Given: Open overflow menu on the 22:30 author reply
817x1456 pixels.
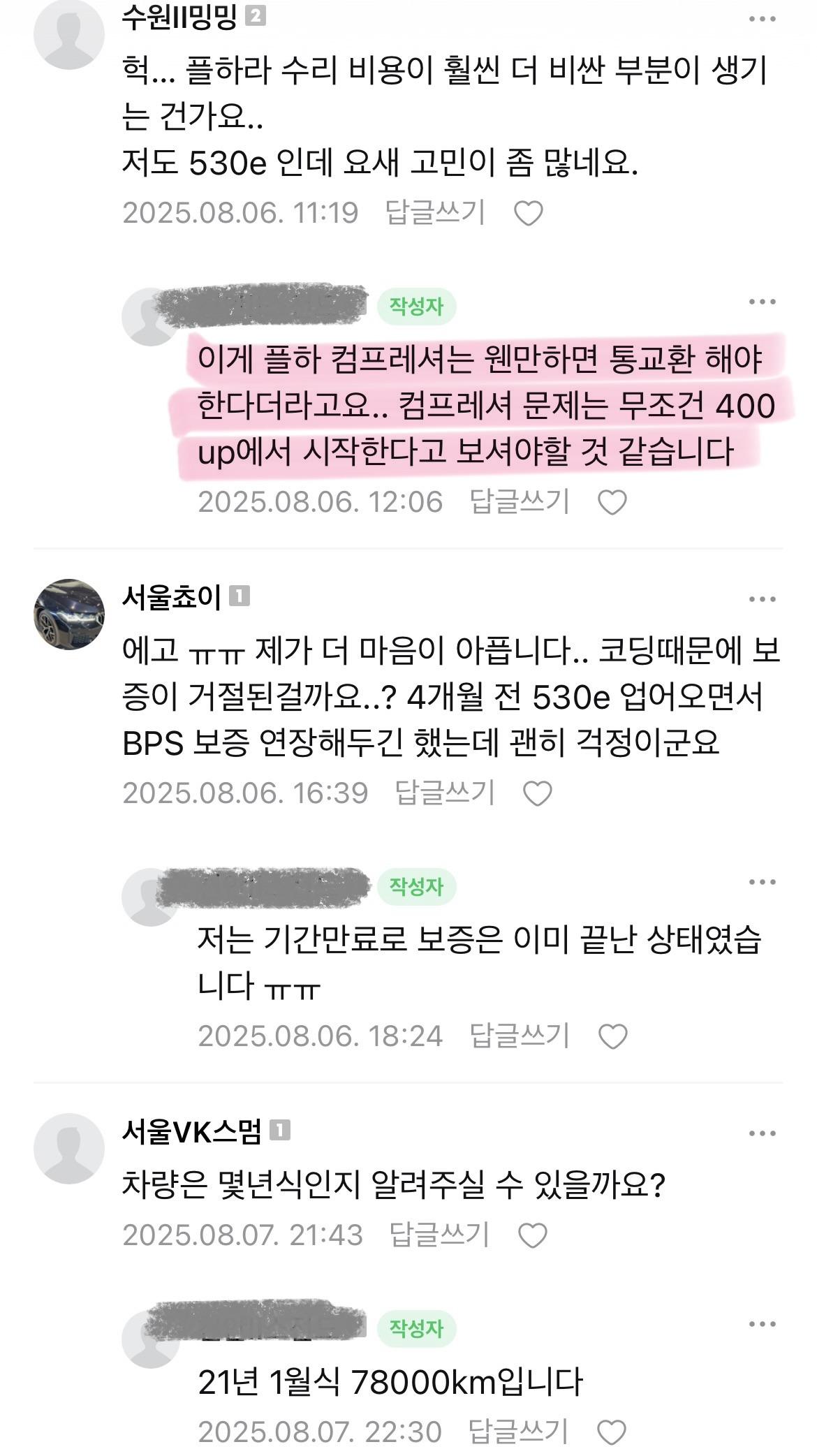Looking at the screenshot, I should coord(762,1324).
